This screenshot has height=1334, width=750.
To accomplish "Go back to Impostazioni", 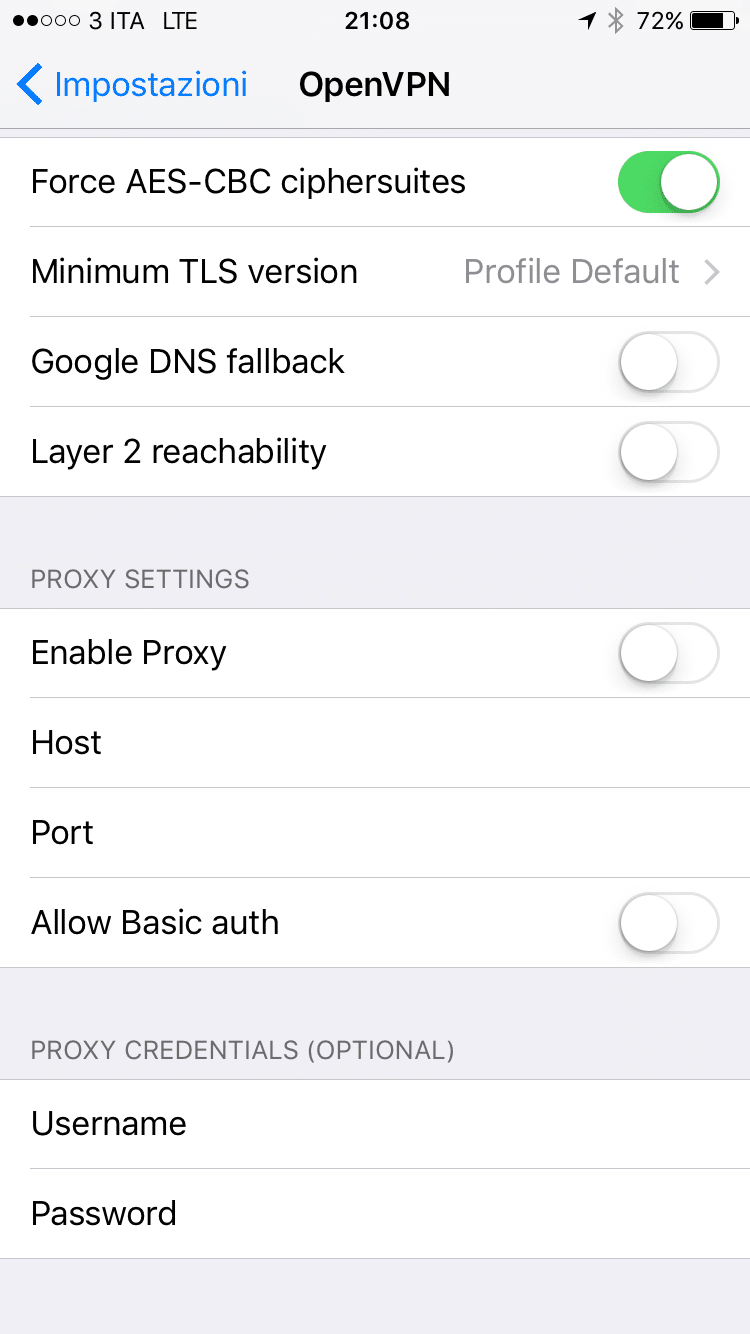I will point(132,84).
